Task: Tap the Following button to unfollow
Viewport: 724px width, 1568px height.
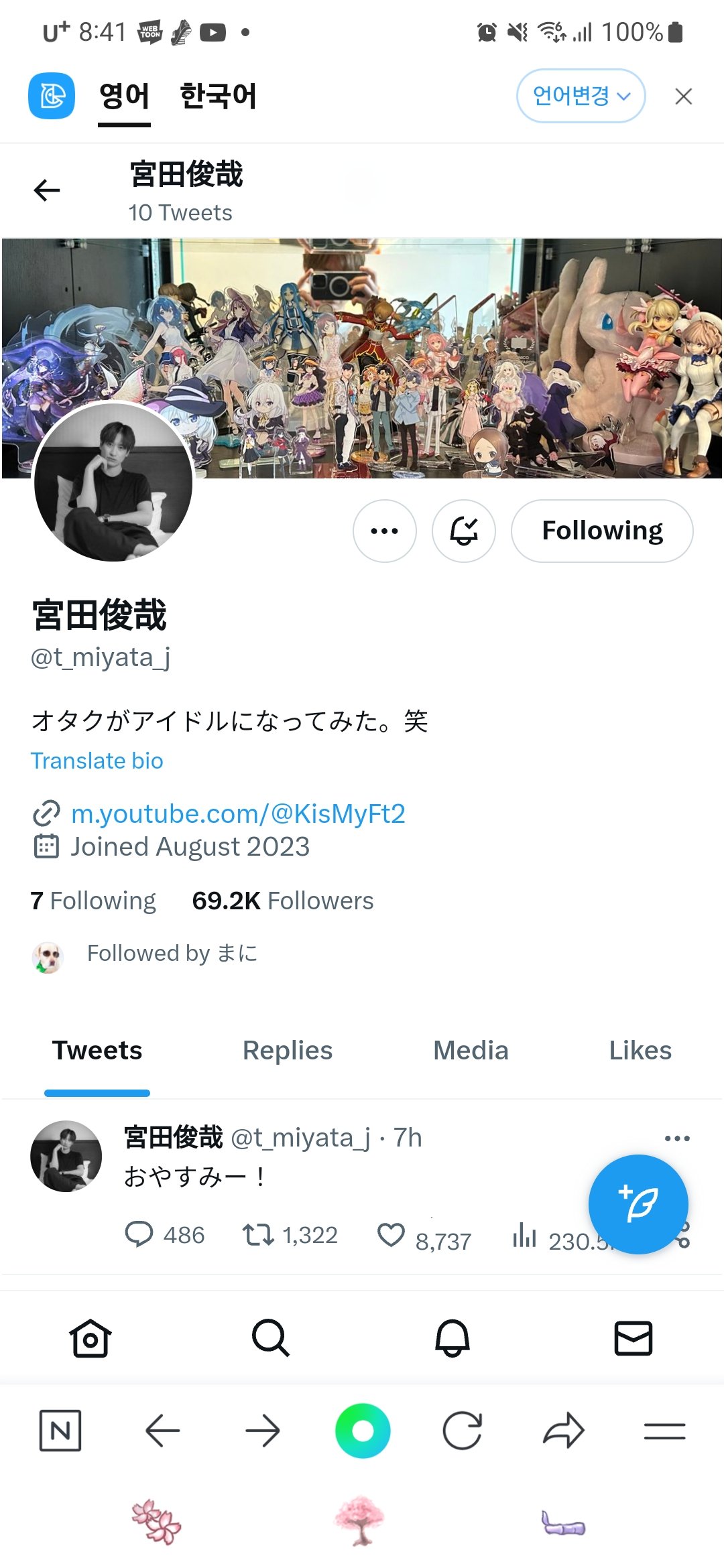Action: click(x=601, y=531)
